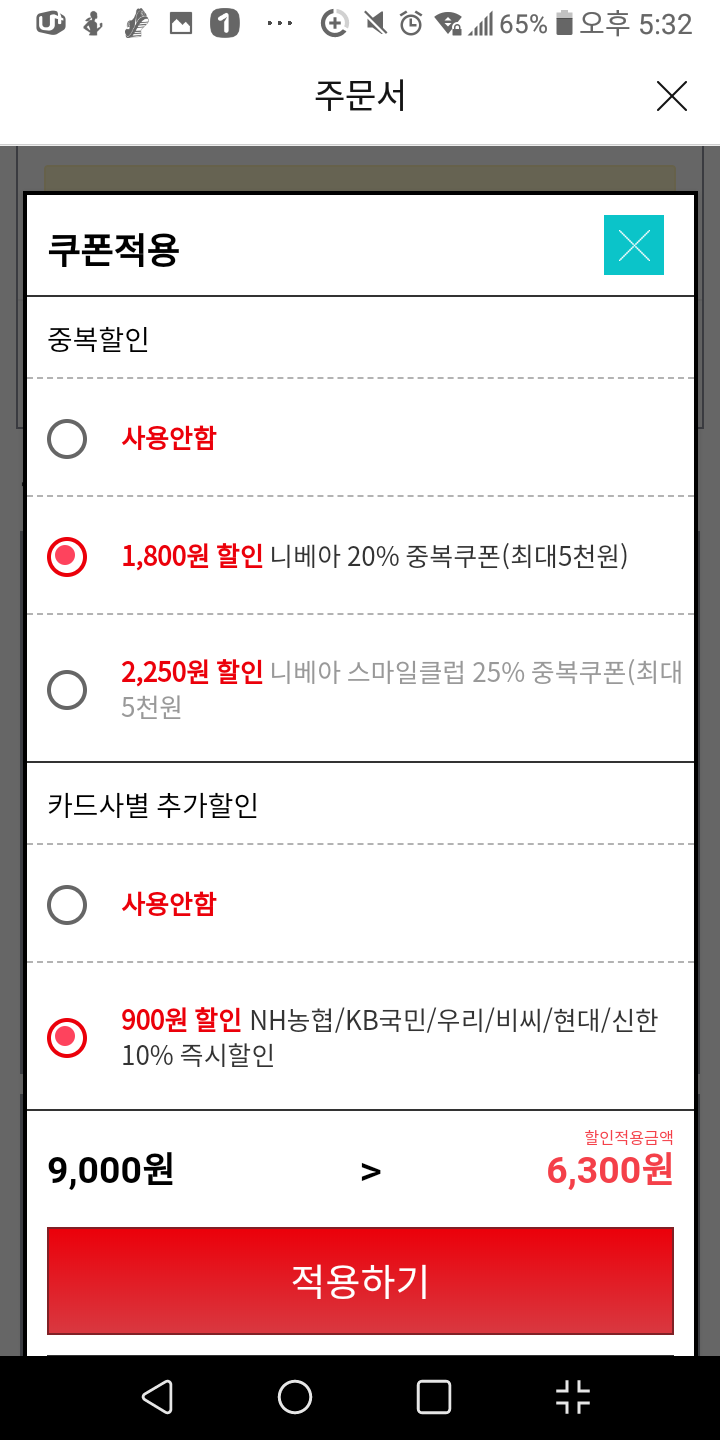Choose the 900원 할인 10% 즉시할인 card option
The image size is (720, 1440).
[x=67, y=1037]
